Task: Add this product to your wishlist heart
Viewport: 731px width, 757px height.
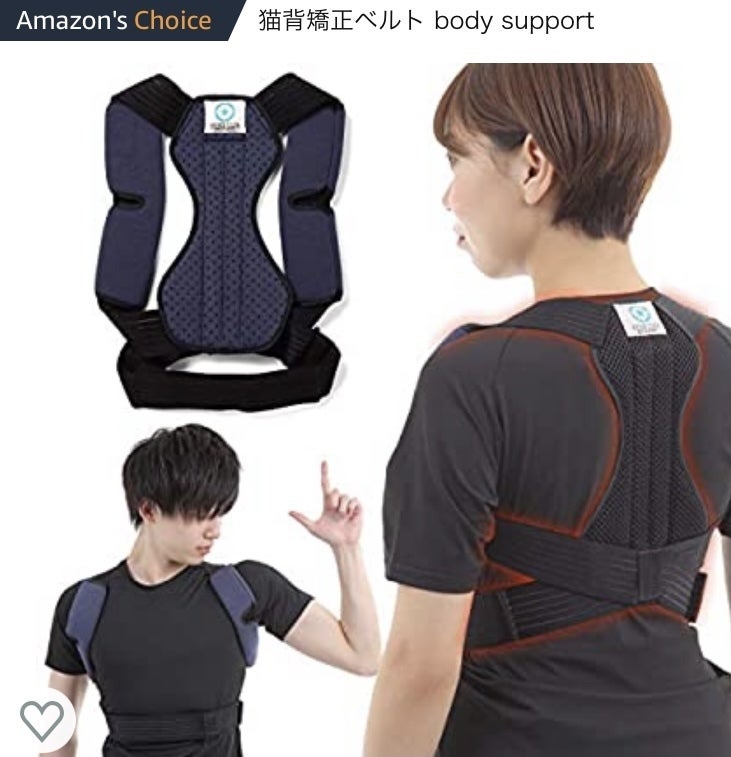Action: click(x=42, y=720)
